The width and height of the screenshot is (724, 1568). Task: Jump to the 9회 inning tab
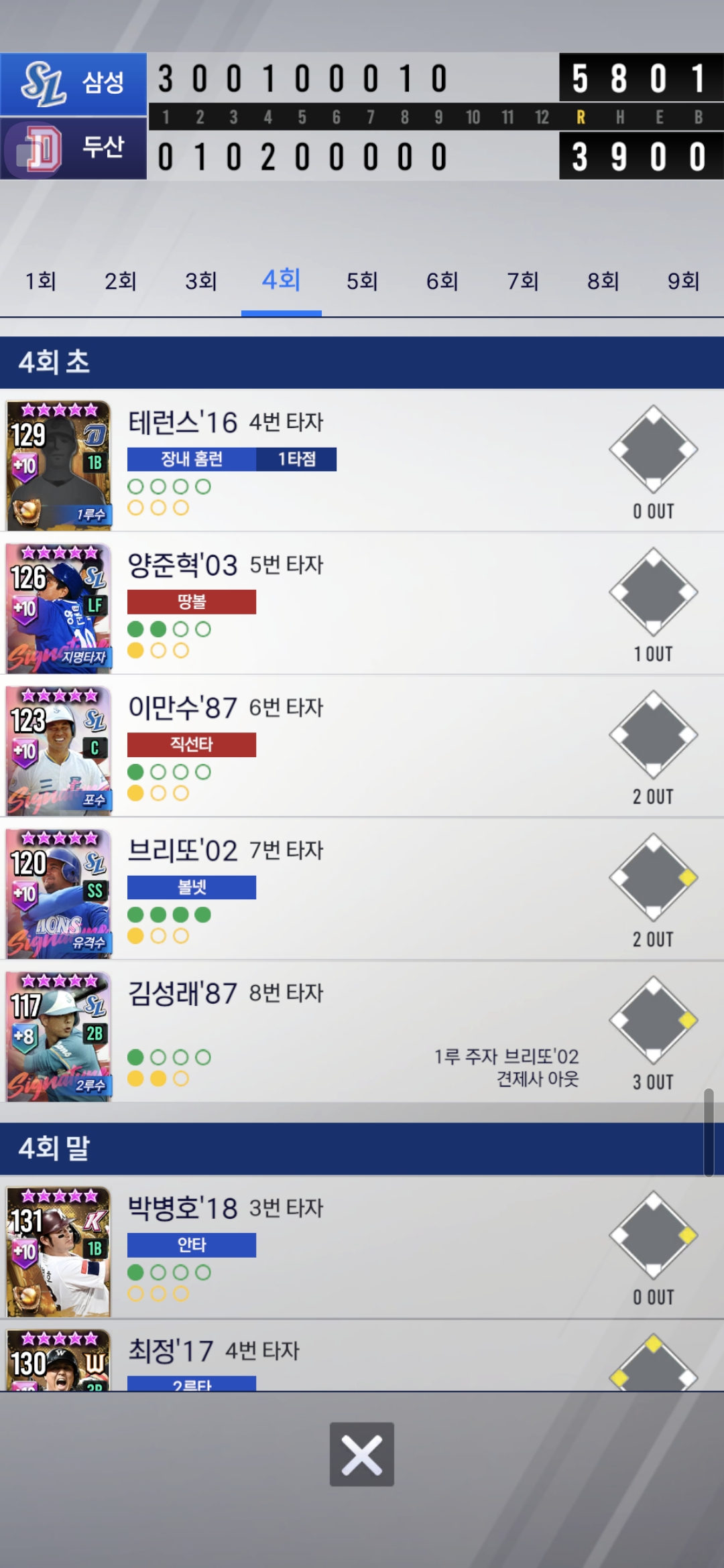(x=684, y=281)
